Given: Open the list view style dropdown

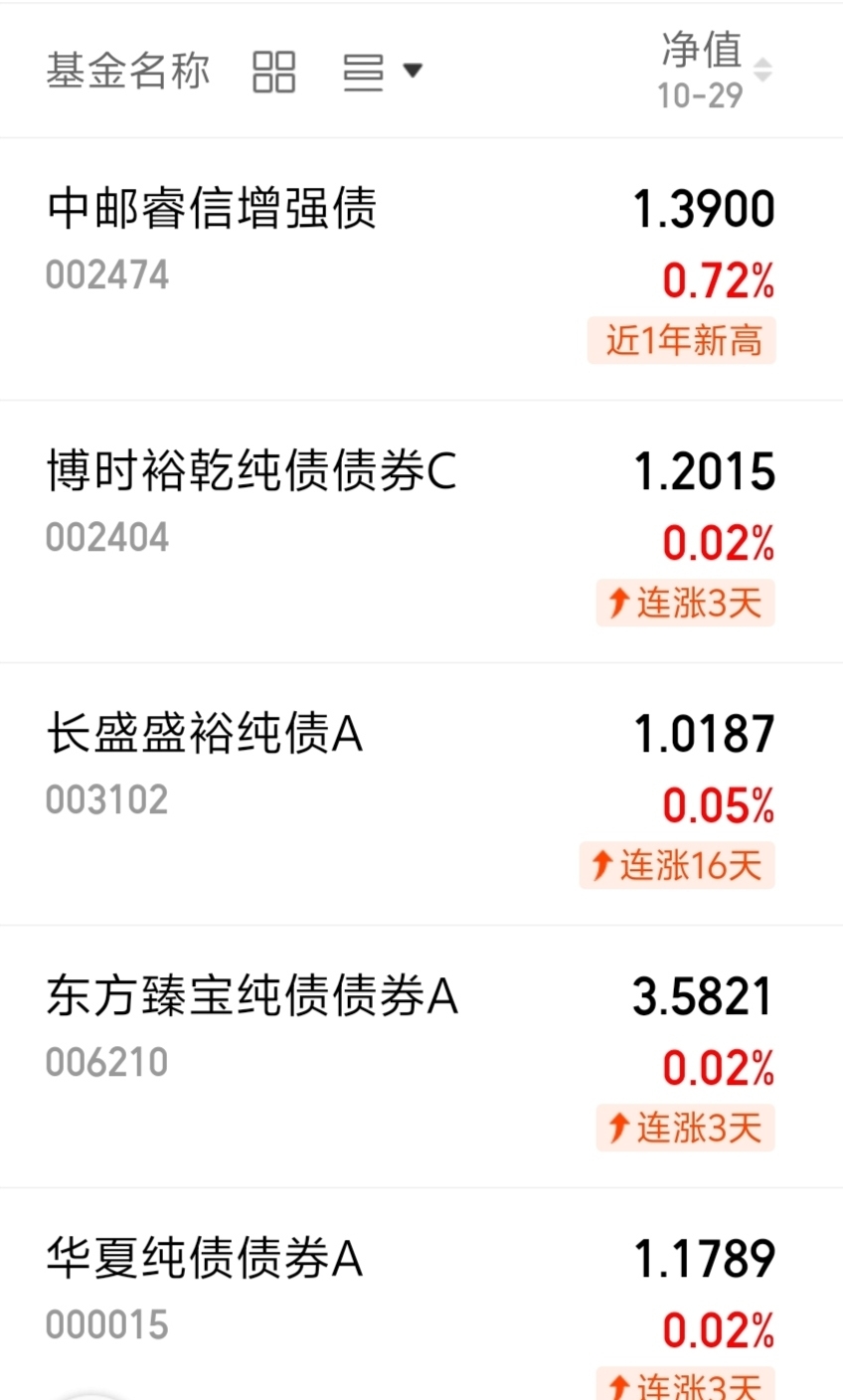Looking at the screenshot, I should 382,72.
